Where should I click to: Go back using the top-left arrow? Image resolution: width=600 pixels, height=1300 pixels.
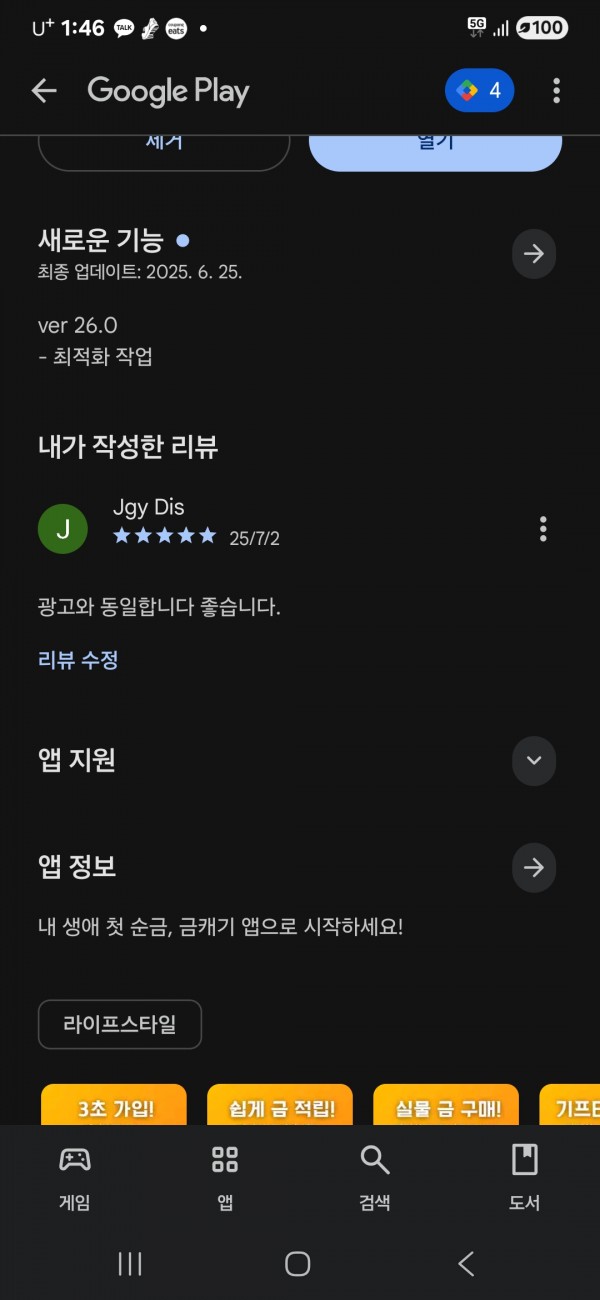[x=44, y=91]
